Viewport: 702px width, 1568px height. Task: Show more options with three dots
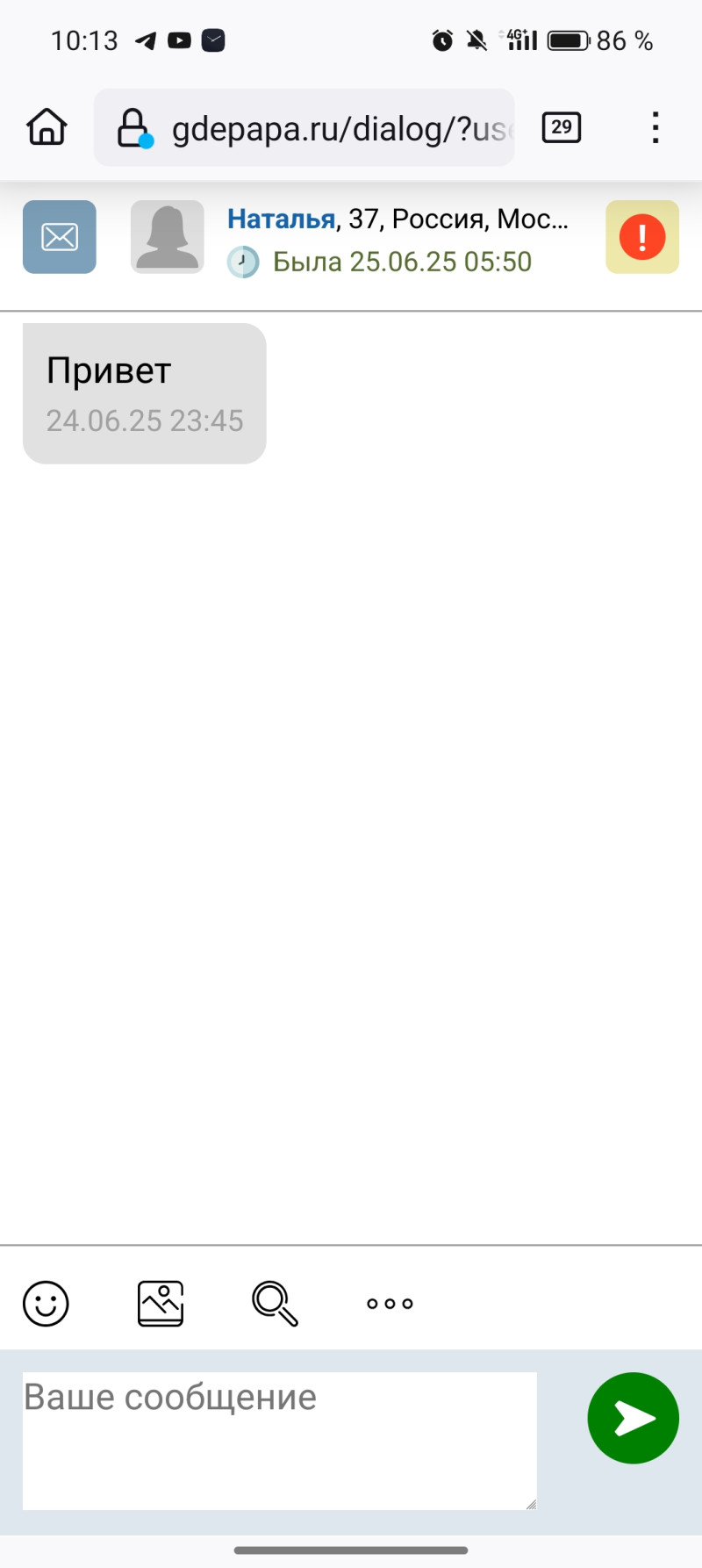[x=390, y=1304]
